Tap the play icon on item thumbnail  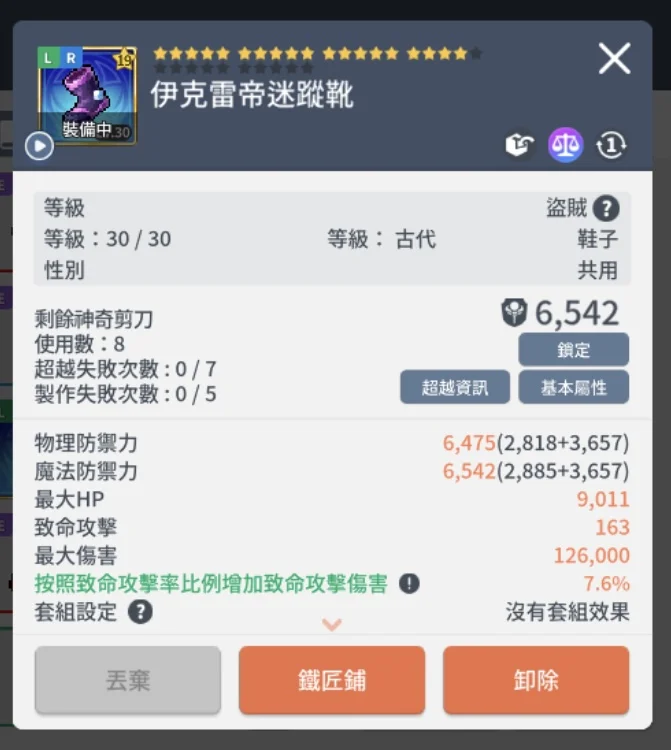38,147
